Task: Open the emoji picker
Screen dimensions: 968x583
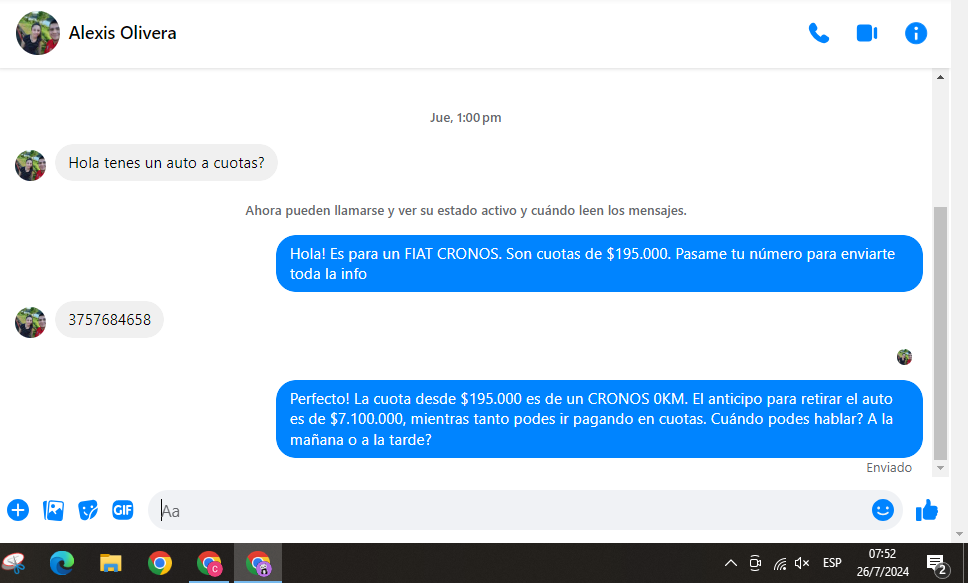Action: pos(882,510)
